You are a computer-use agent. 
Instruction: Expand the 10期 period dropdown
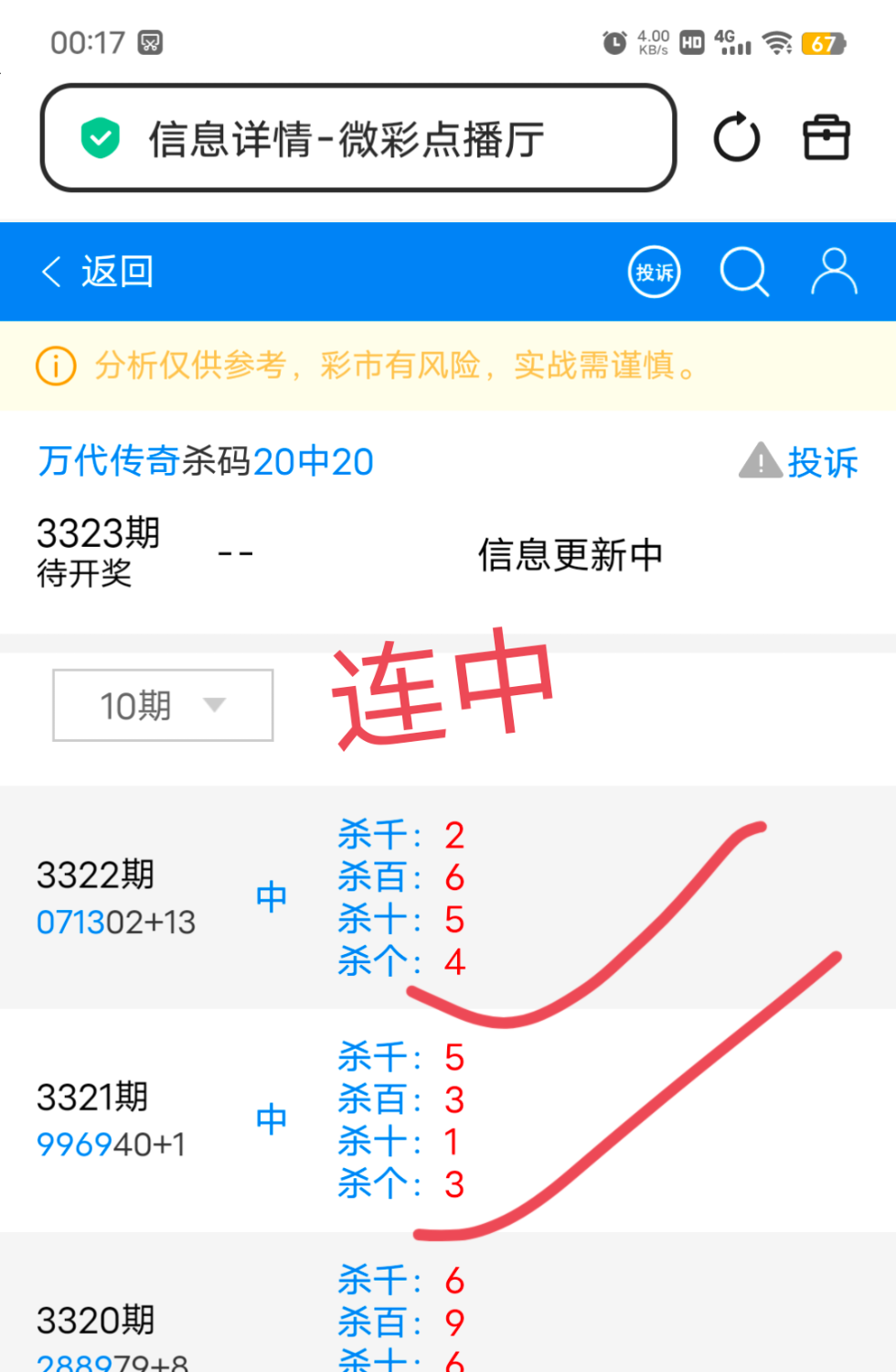pos(163,705)
